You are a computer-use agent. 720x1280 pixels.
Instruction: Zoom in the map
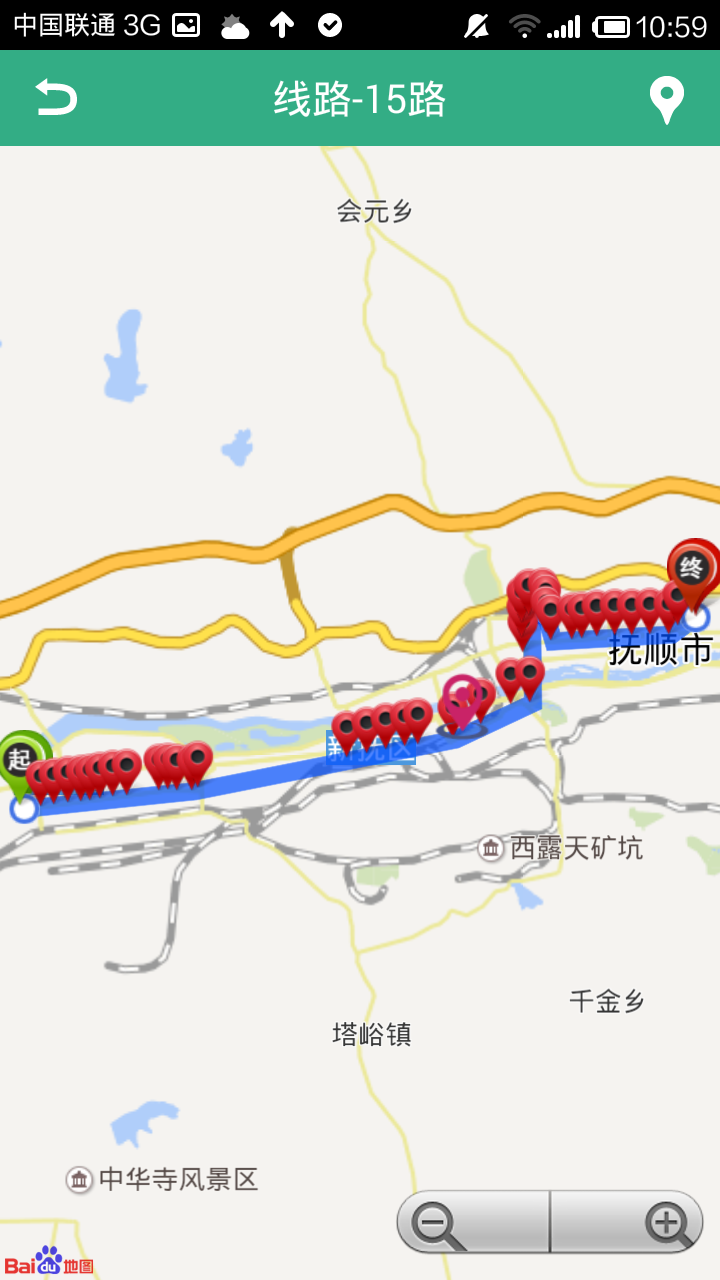click(x=627, y=1221)
